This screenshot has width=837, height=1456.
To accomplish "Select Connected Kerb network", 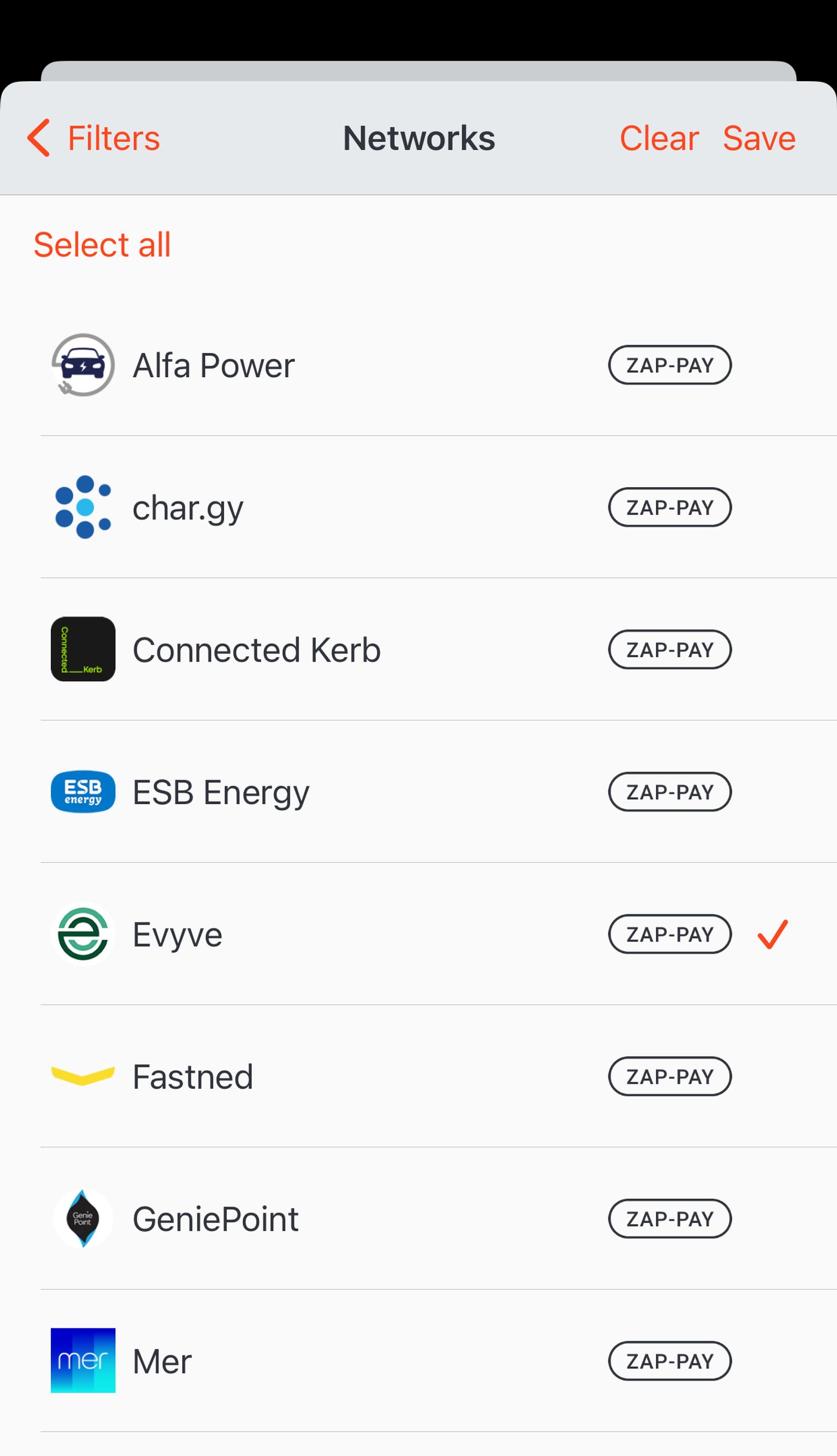I will tap(418, 649).
